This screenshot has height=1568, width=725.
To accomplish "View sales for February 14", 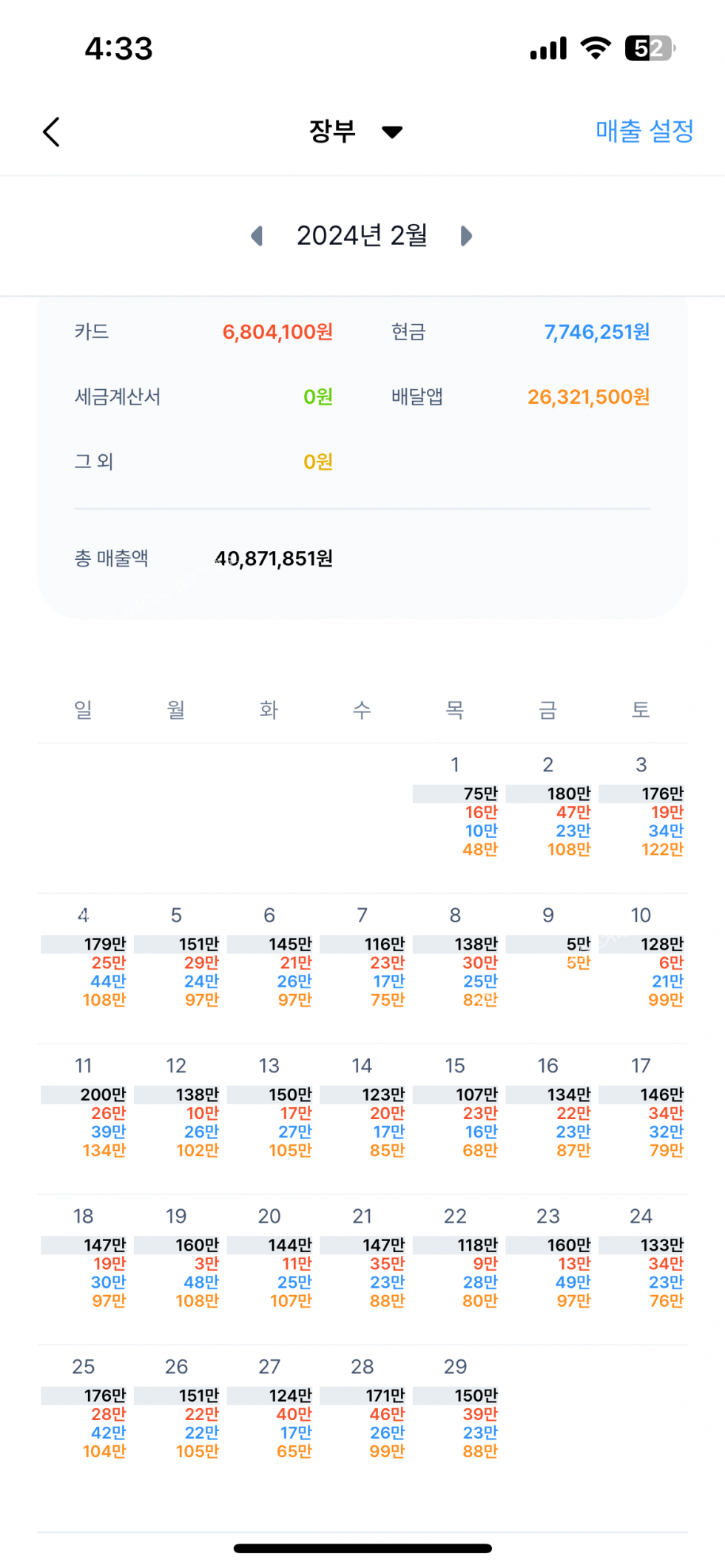I will click(362, 1111).
